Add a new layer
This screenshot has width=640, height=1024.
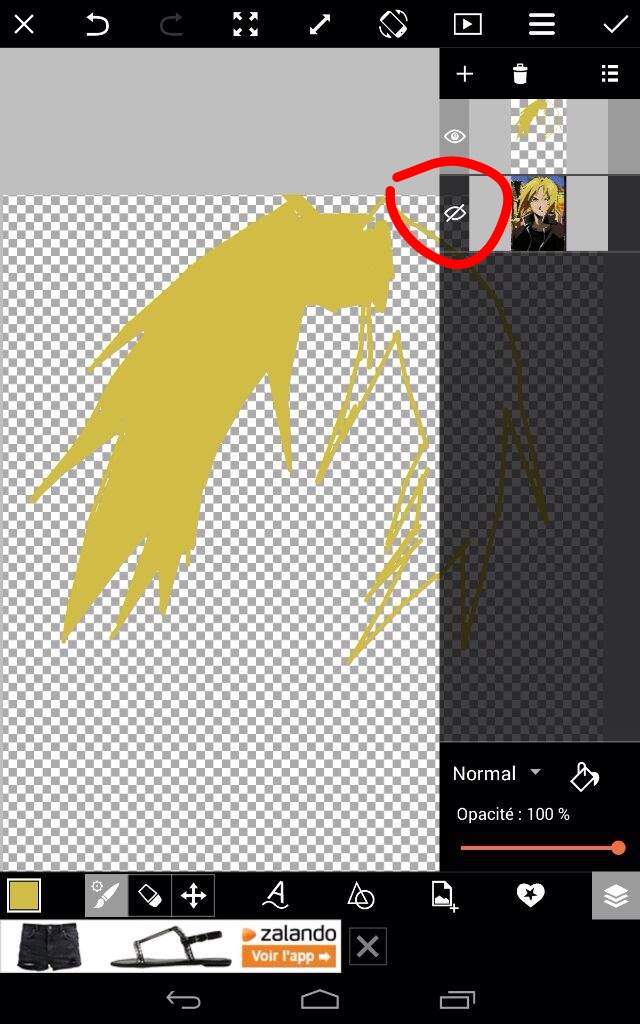pos(464,74)
